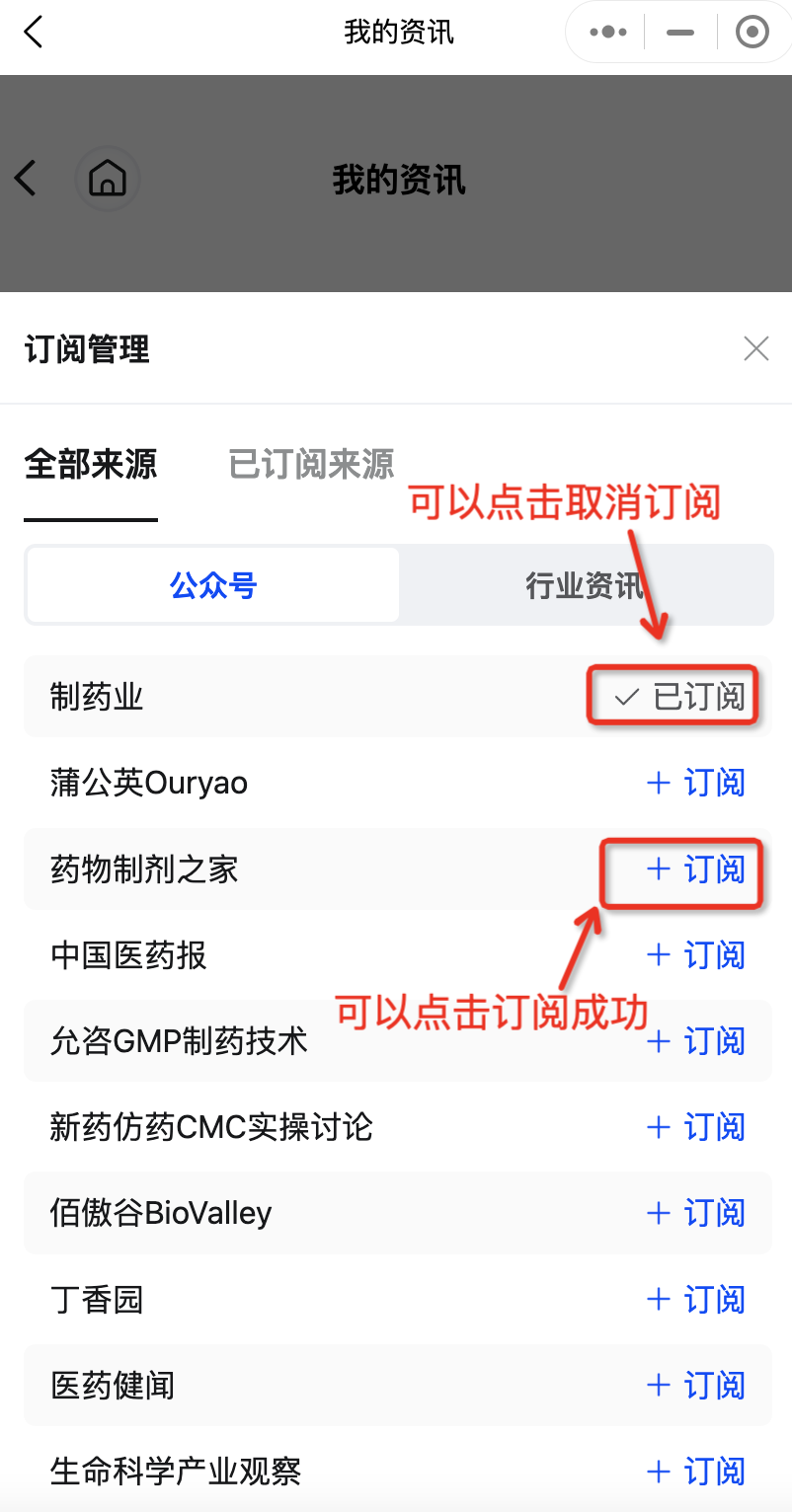Select the 全部来源 tab
The width and height of the screenshot is (792, 1512).
coord(91,464)
